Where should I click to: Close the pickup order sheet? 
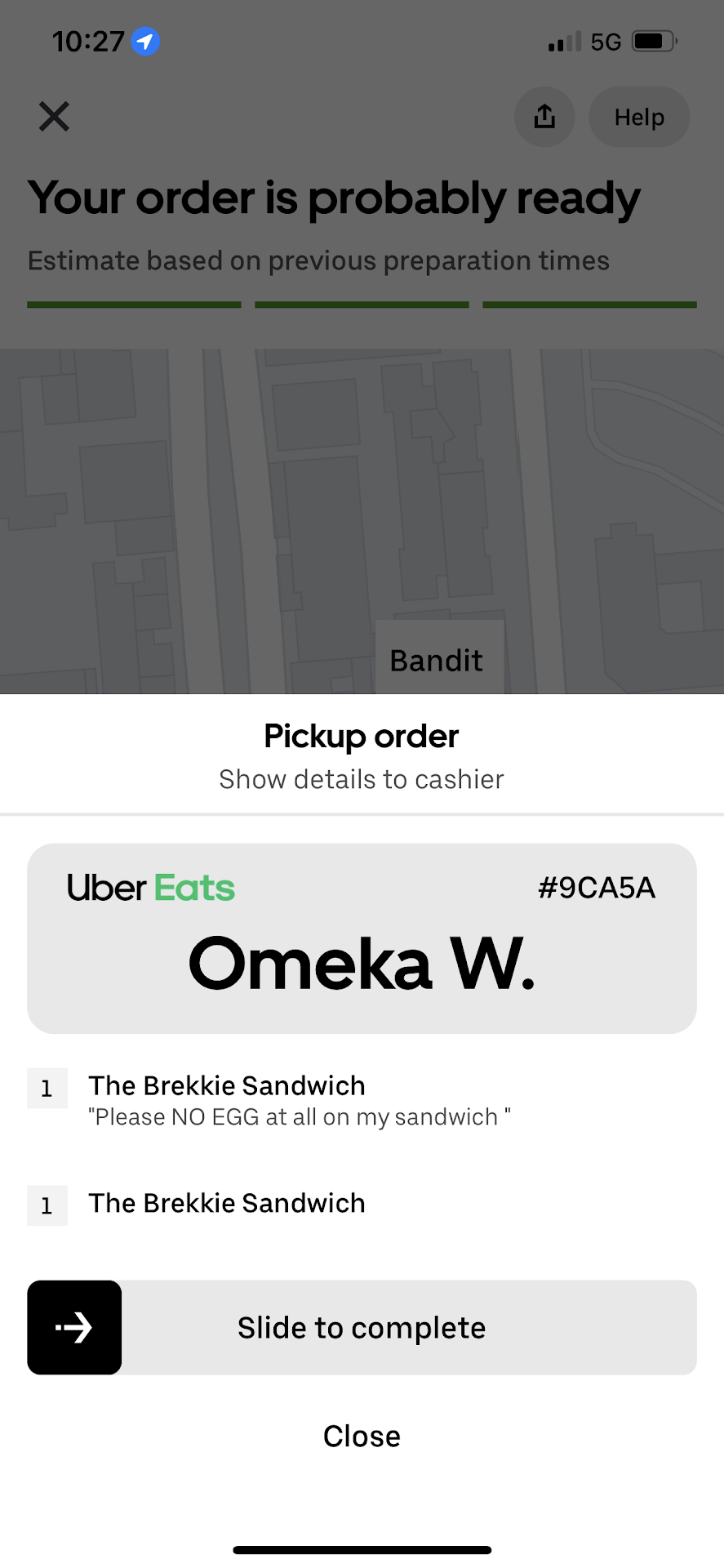[362, 1436]
